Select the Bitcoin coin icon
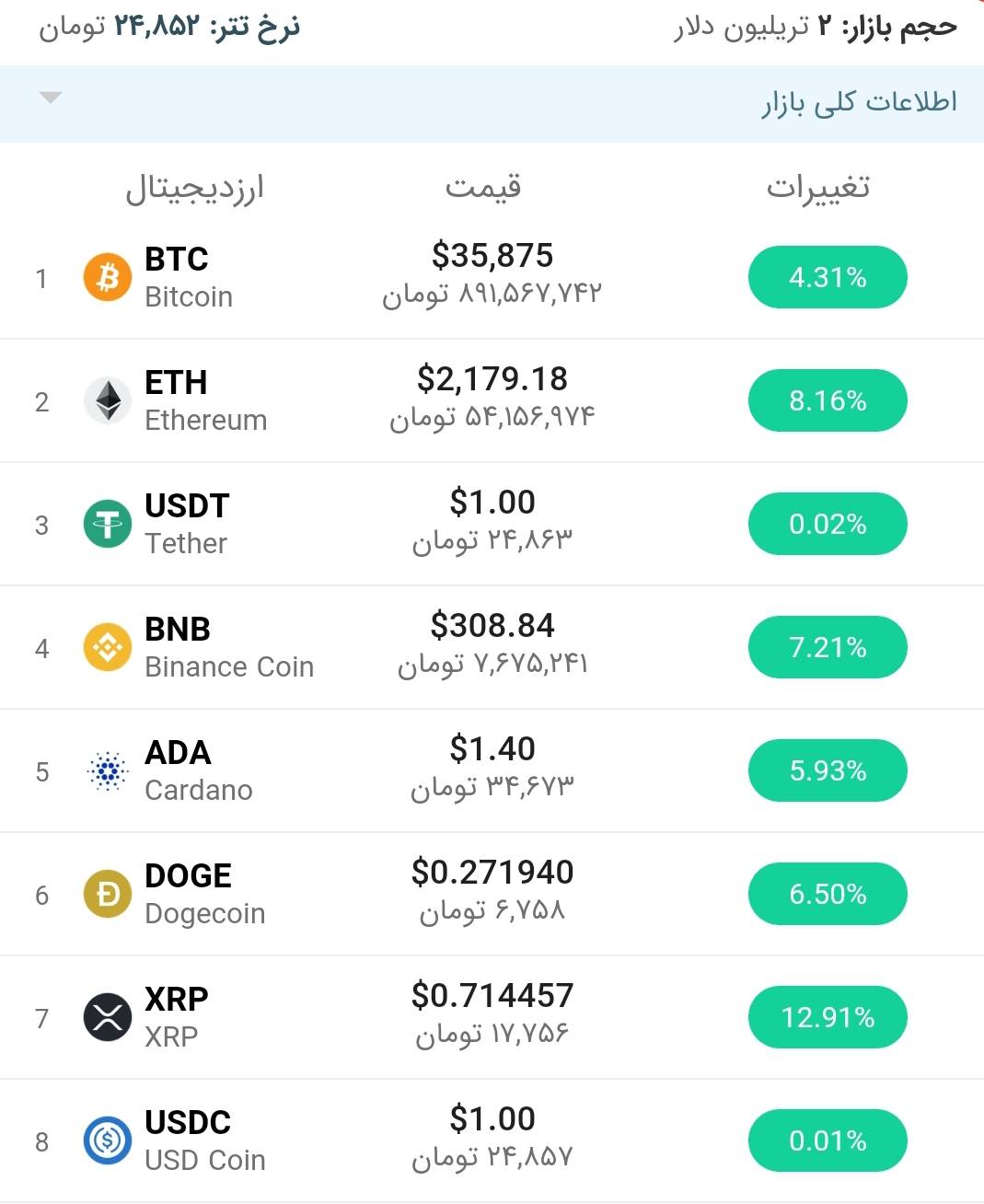Viewport: 984px width, 1204px height. point(107,276)
